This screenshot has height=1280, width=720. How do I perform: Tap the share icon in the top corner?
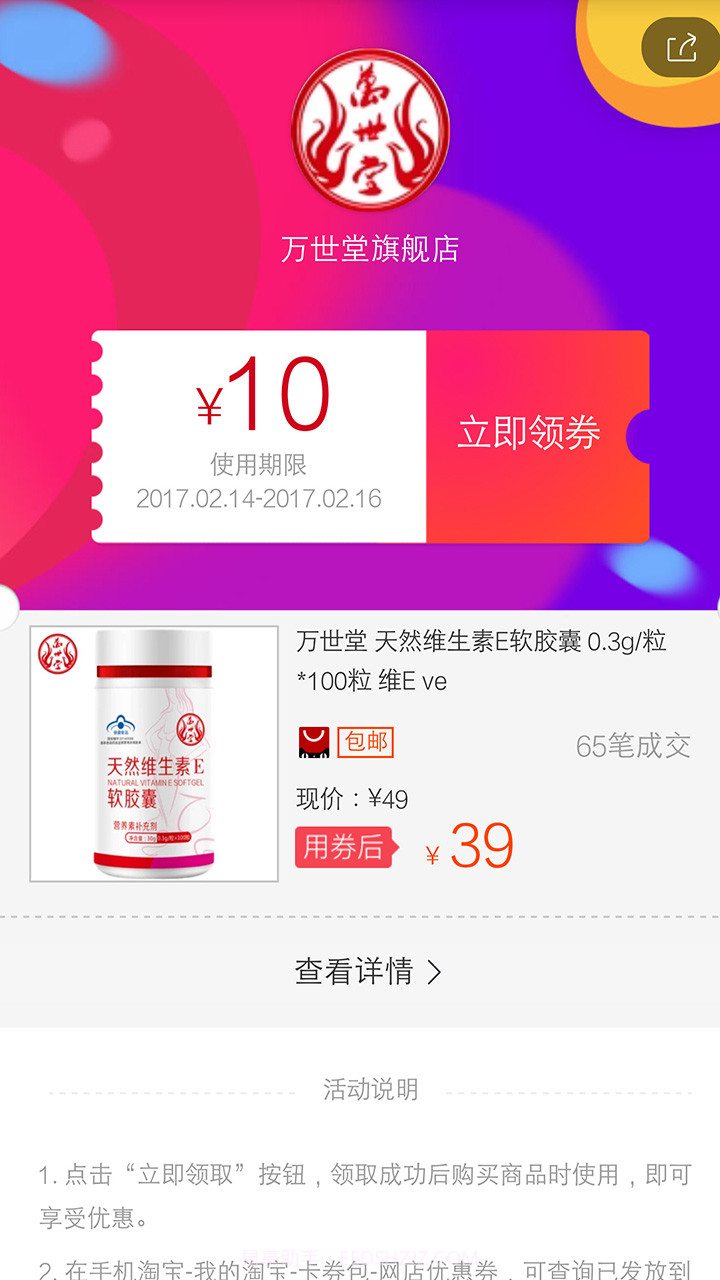click(x=681, y=47)
